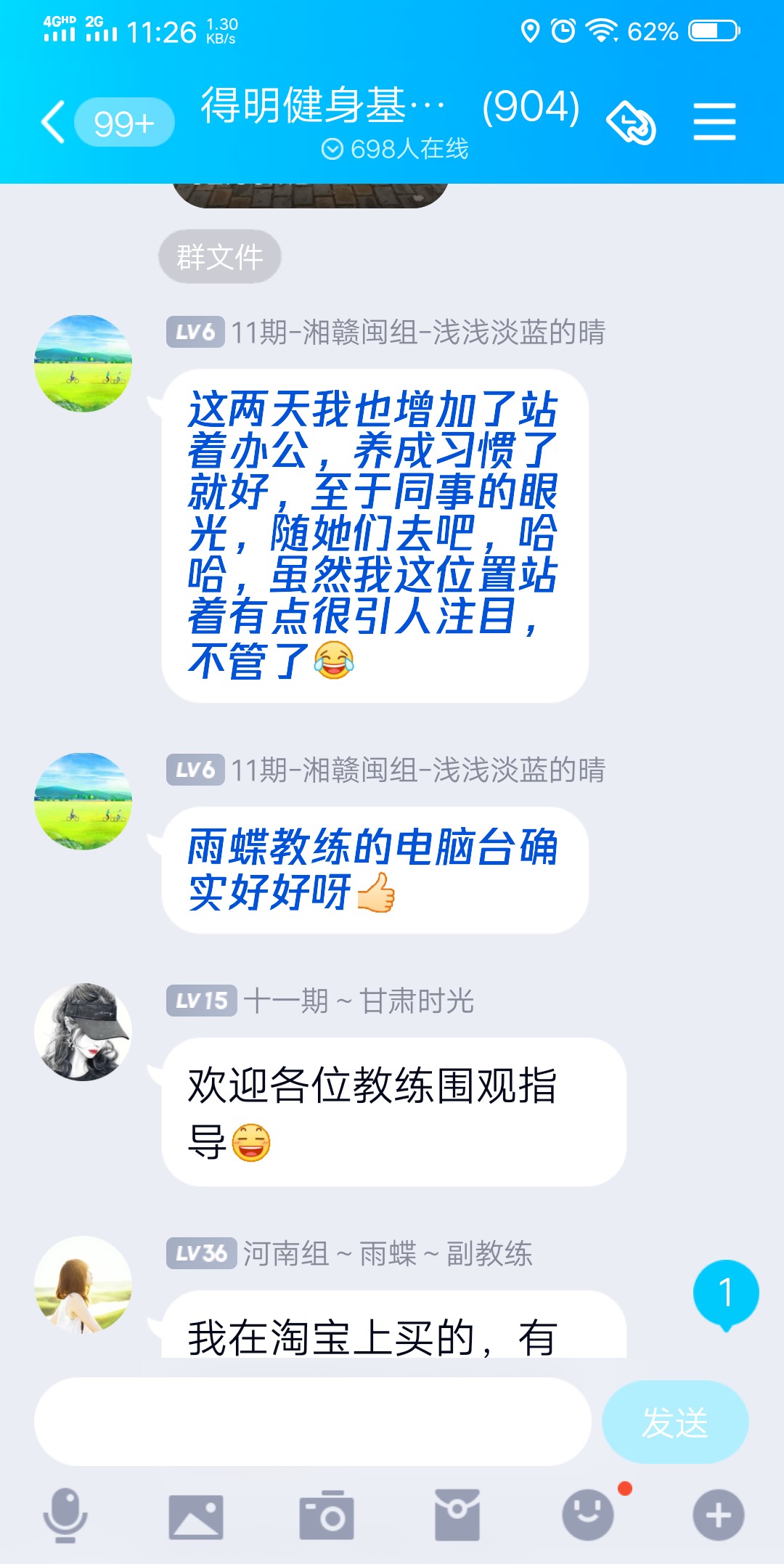This screenshot has height=1564, width=784.
Task: Open the red packet icon
Action: pos(457,1515)
